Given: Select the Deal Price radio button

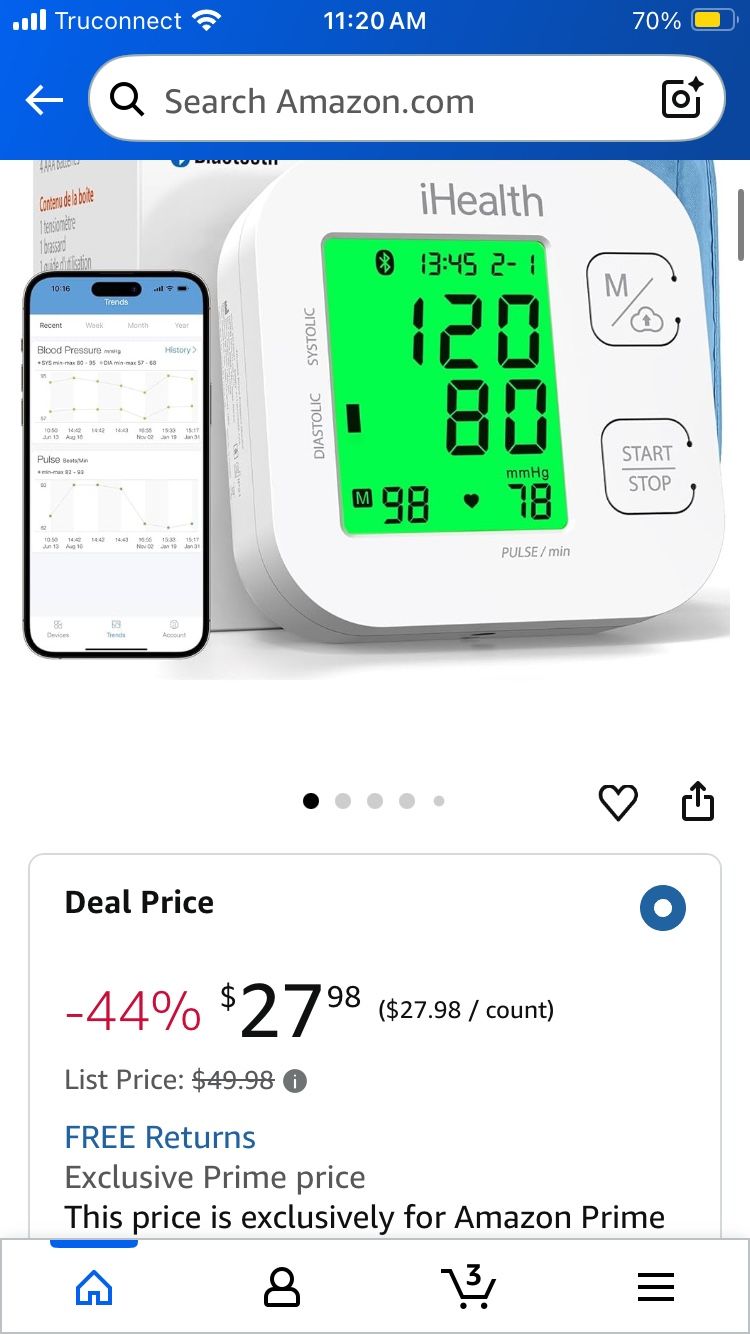Looking at the screenshot, I should [662, 909].
